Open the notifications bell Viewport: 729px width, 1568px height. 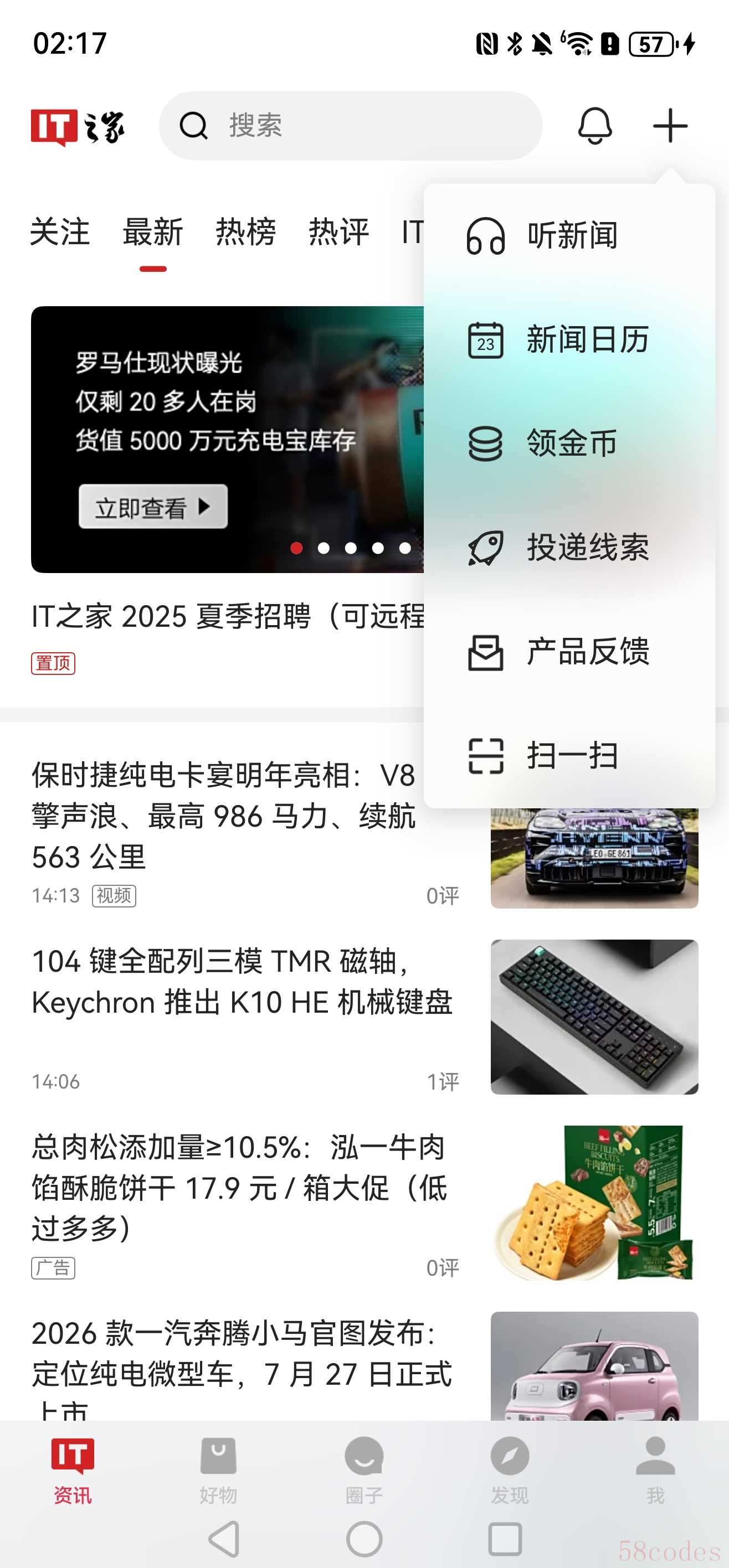click(594, 126)
